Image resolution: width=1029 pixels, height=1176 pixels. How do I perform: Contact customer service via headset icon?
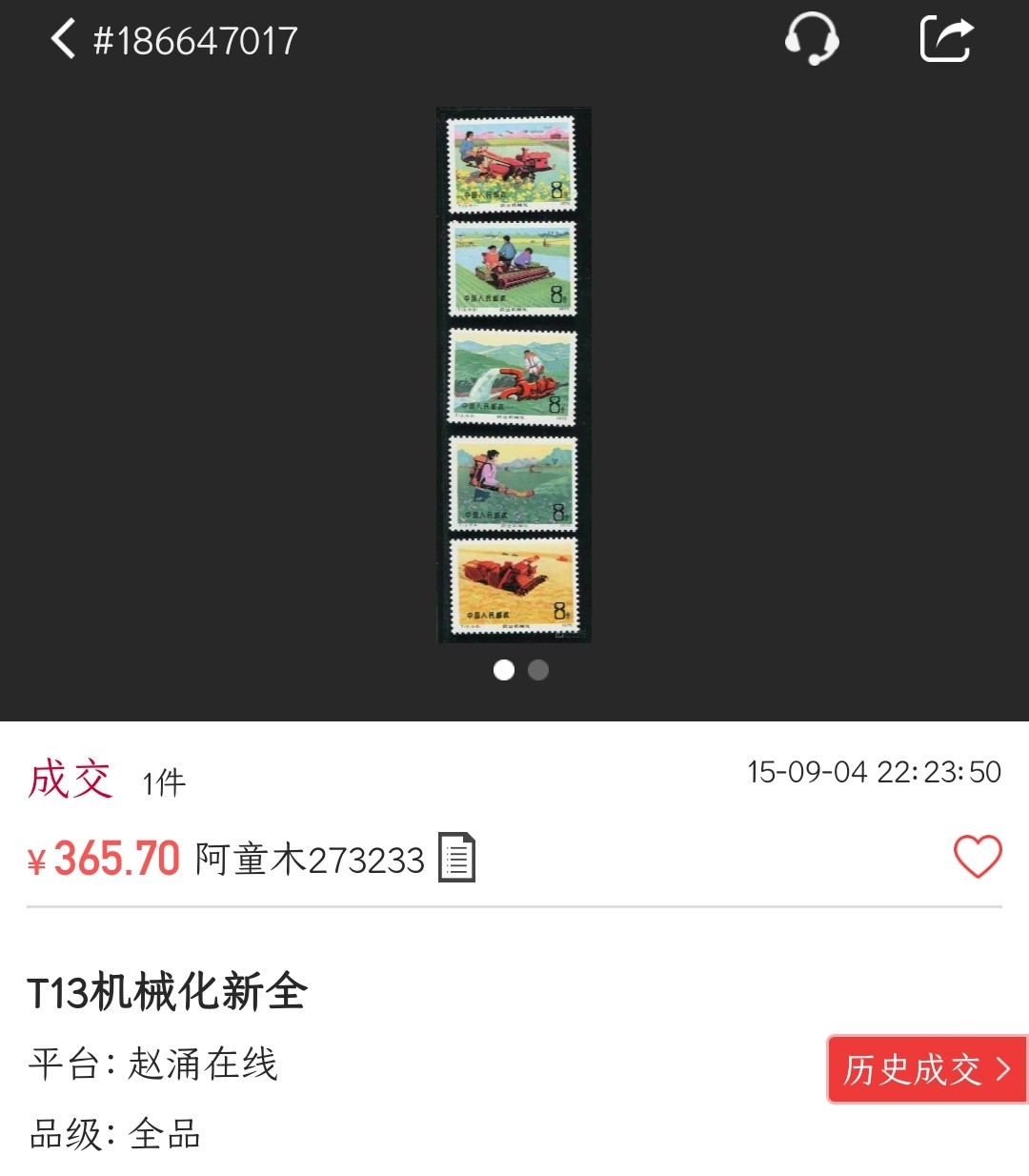point(811,40)
